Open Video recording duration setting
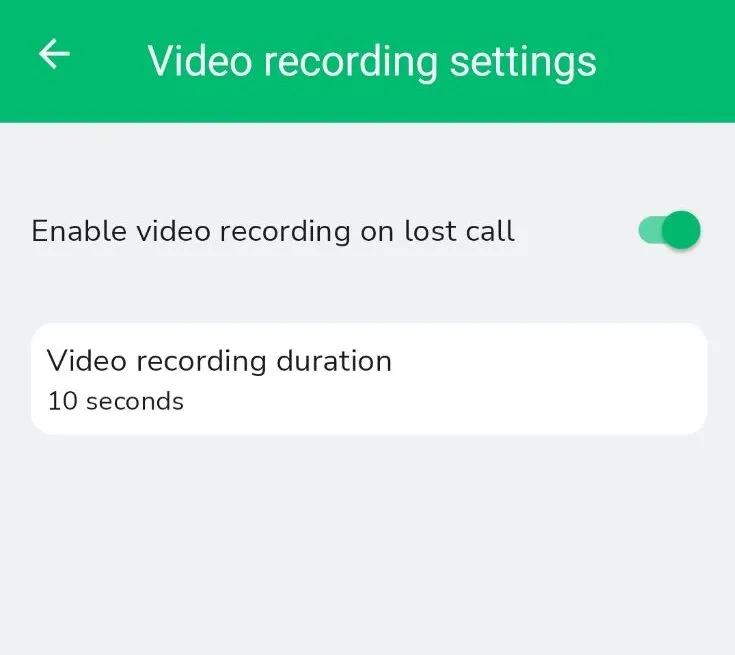Screen dimensions: 735x655 click(x=368, y=379)
